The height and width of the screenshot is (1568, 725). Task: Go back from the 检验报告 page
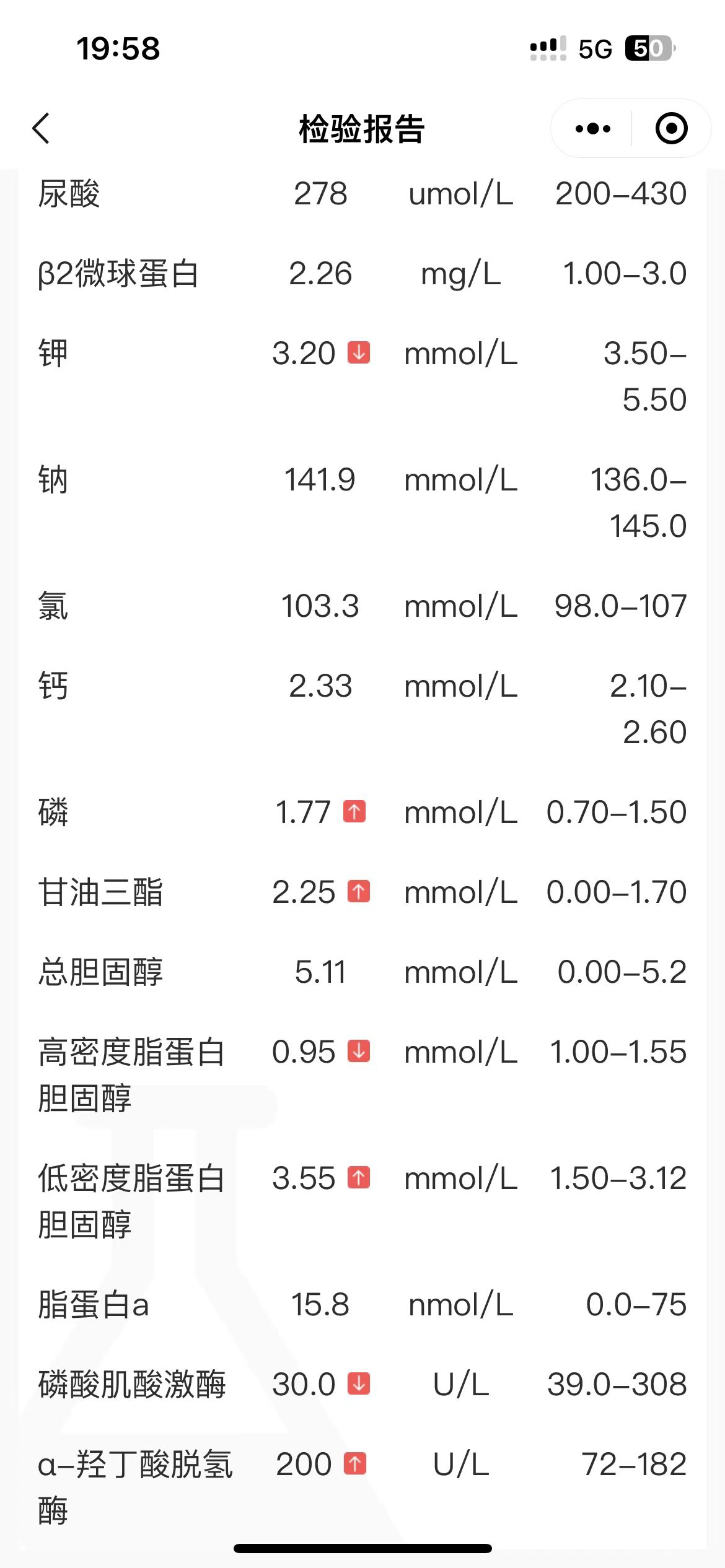pyautogui.click(x=41, y=129)
